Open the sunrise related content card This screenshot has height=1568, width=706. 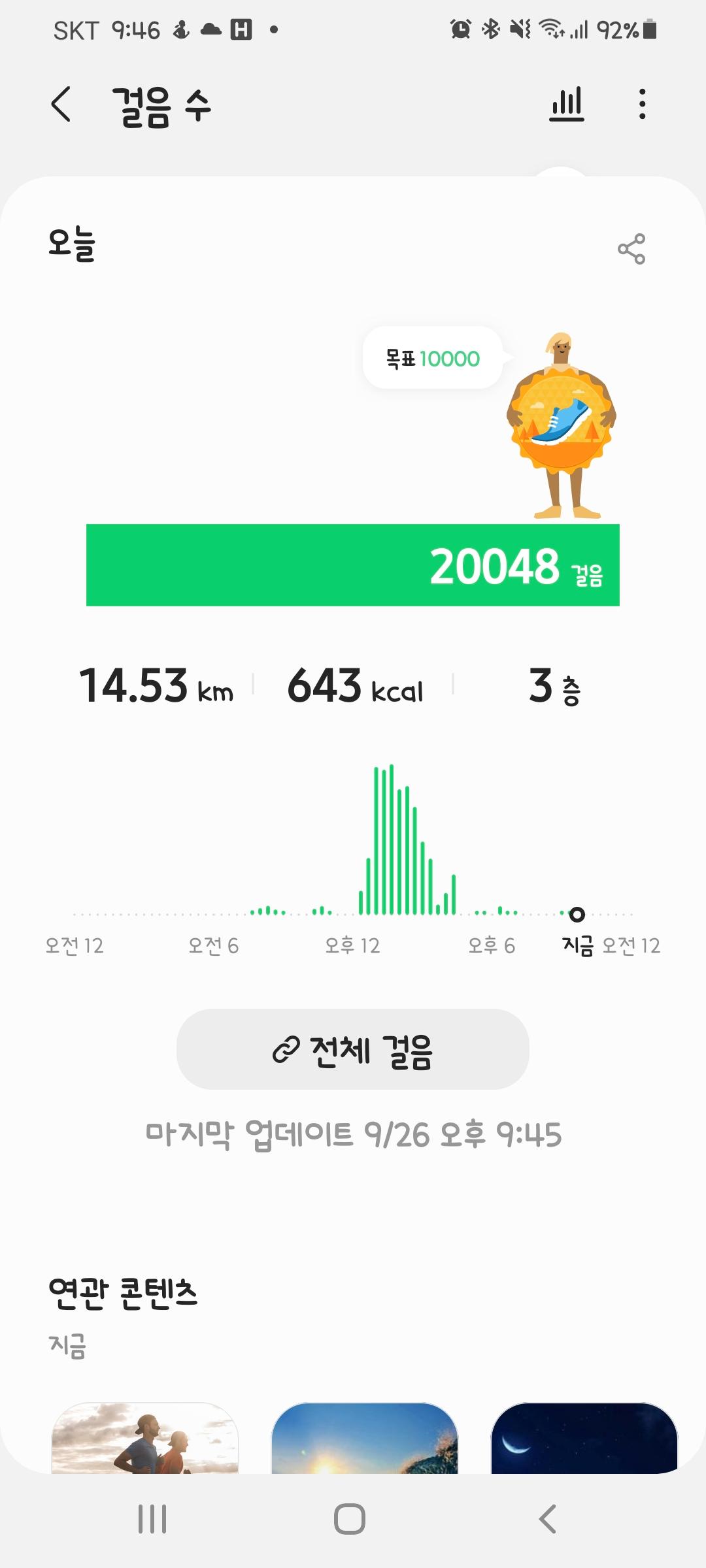point(364,1437)
